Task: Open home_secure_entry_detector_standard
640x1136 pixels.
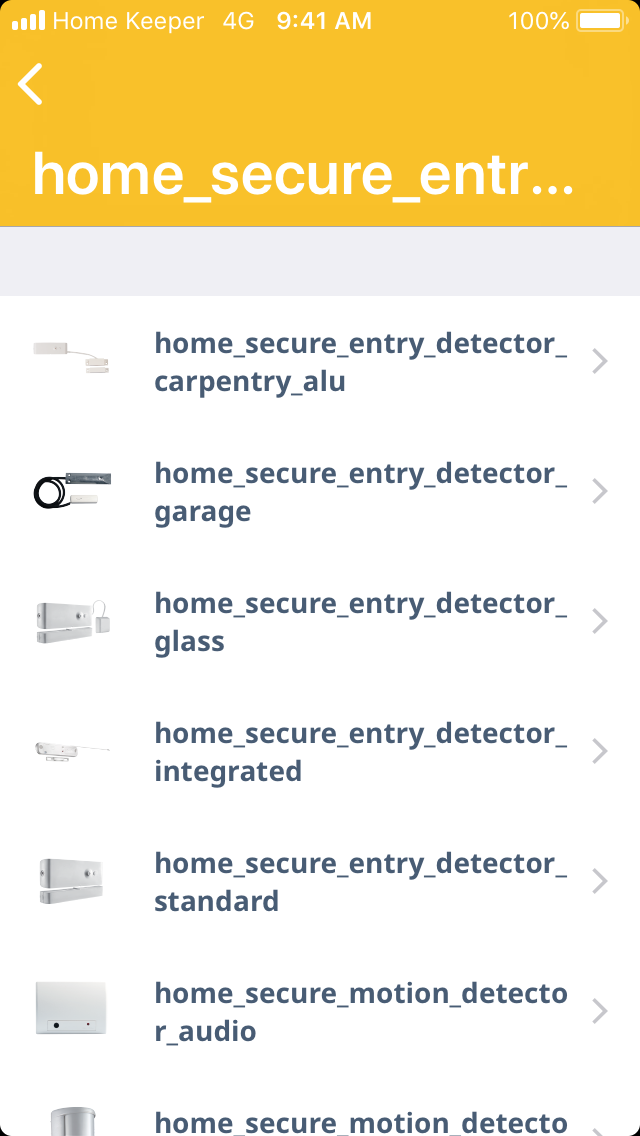Action: click(320, 882)
